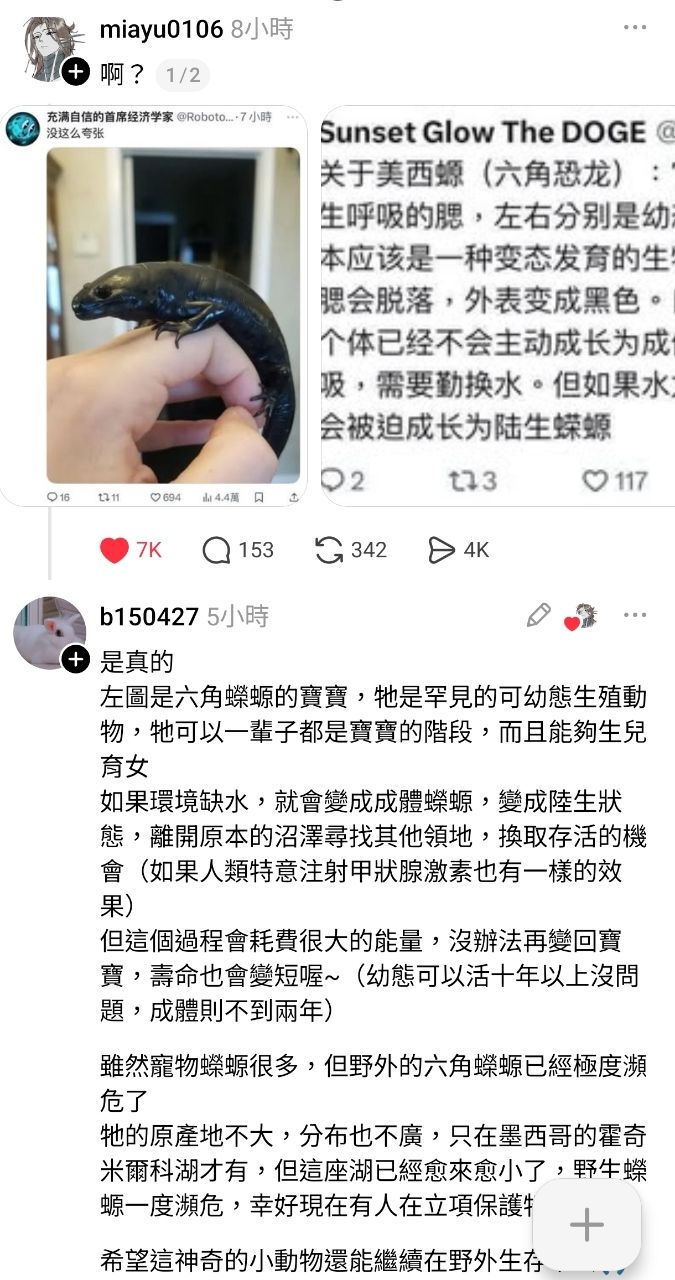Like miayu0106's post
Viewport: 675px width, 1280px height.
point(115,550)
